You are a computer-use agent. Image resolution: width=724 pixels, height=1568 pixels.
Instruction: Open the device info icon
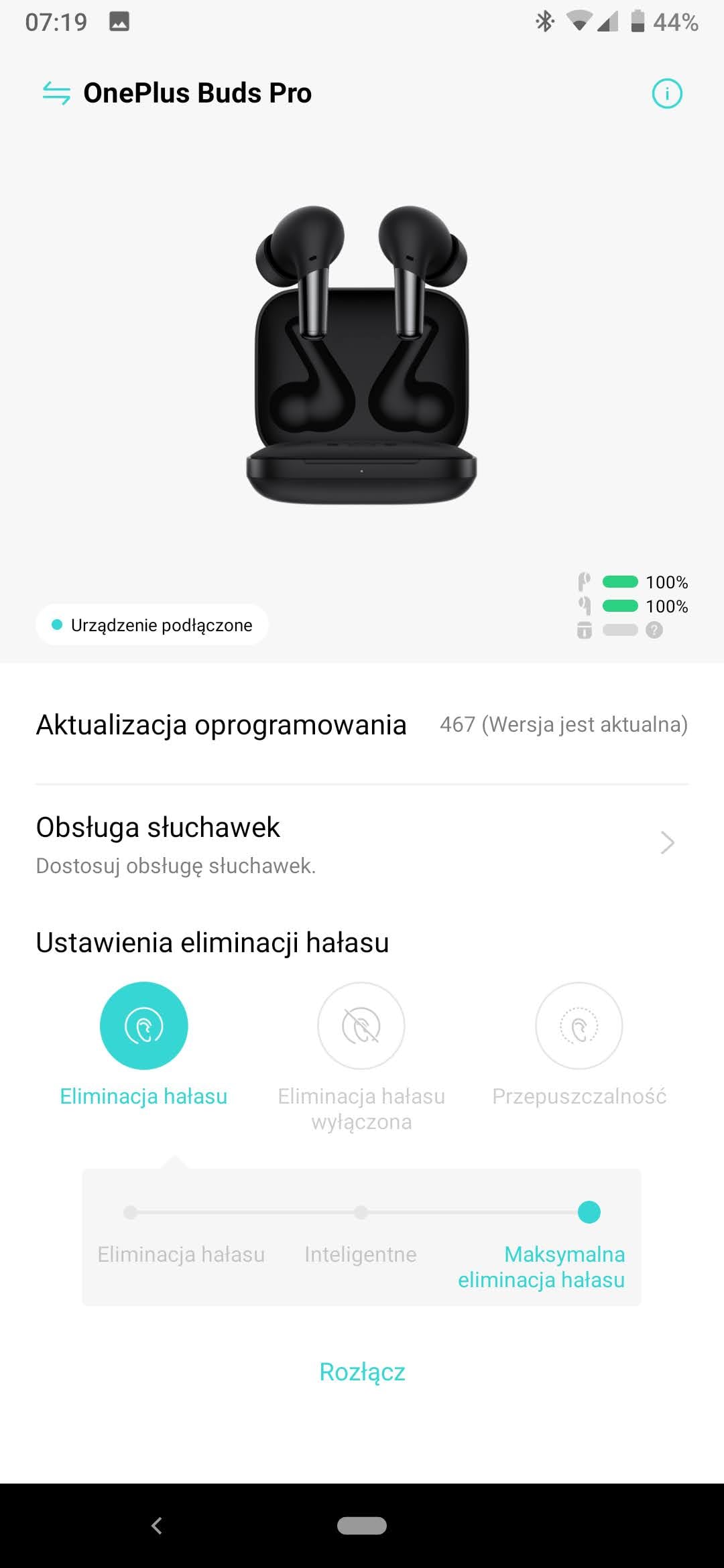tap(666, 93)
